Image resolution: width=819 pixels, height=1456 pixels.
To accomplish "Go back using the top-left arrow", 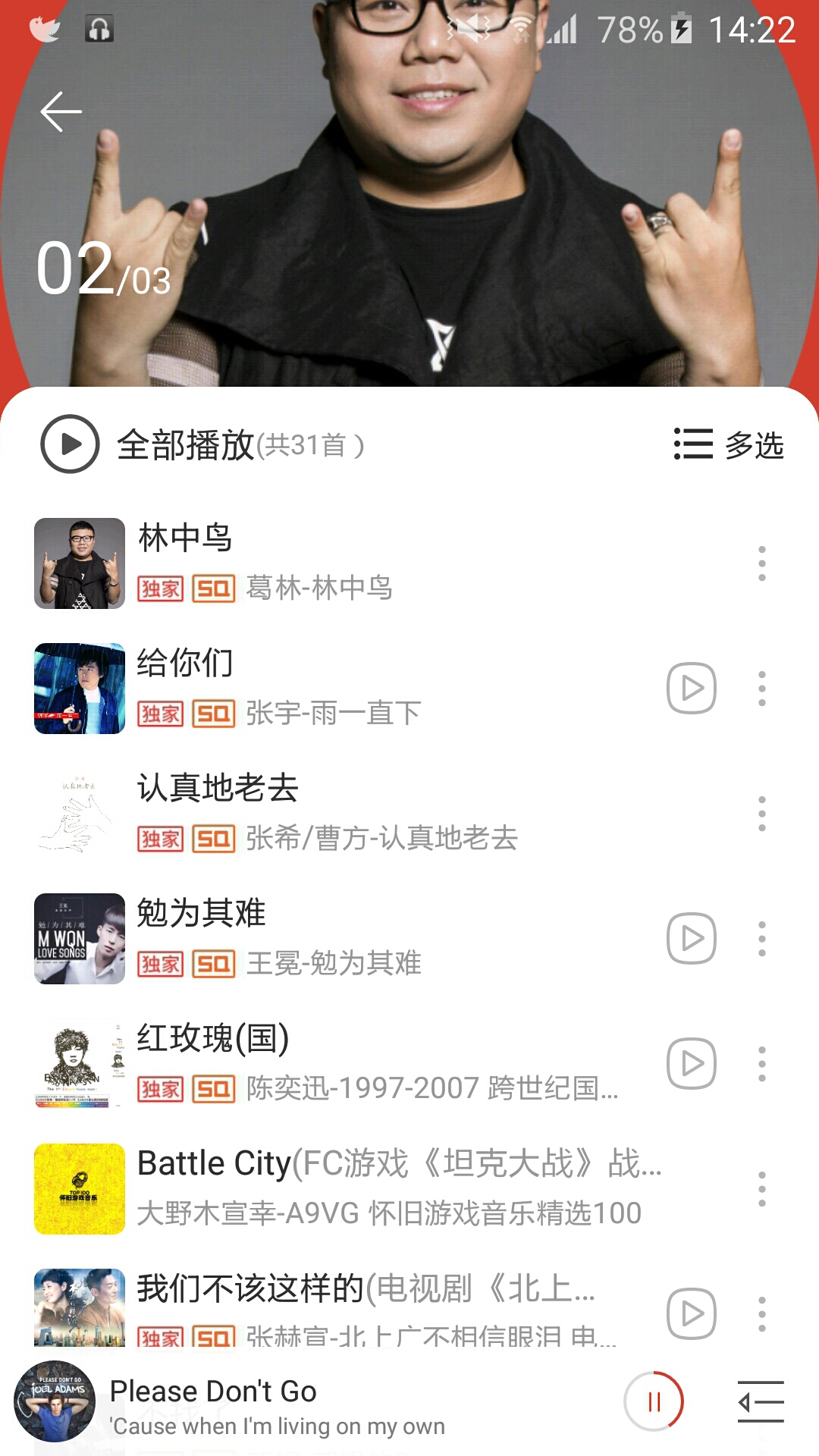I will point(61,111).
